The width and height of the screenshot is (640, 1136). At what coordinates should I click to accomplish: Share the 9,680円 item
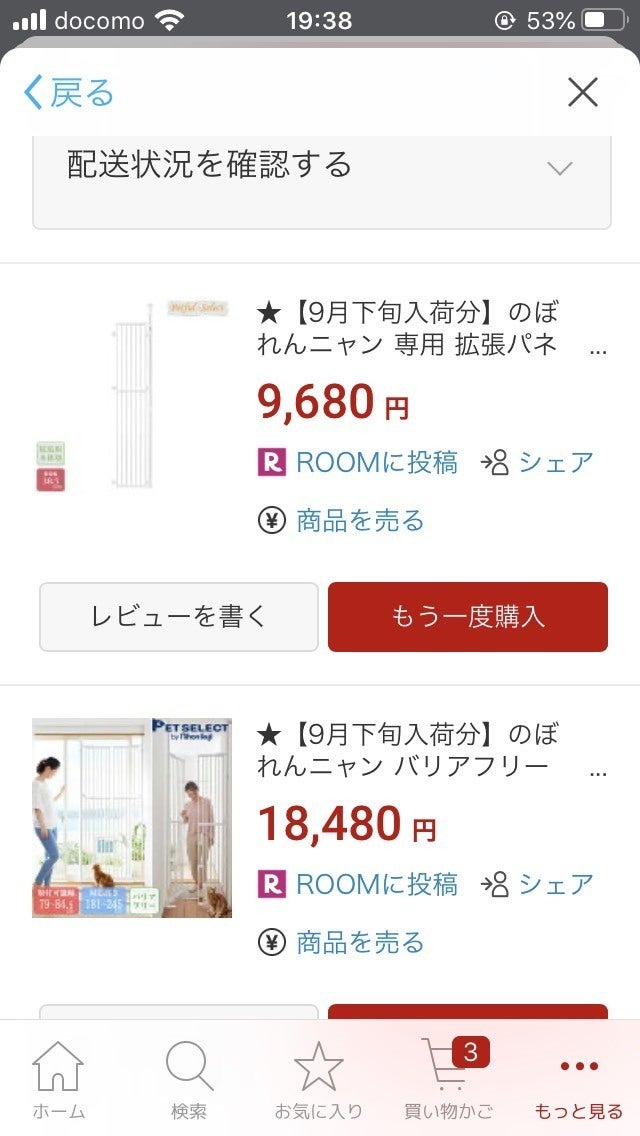pos(538,462)
